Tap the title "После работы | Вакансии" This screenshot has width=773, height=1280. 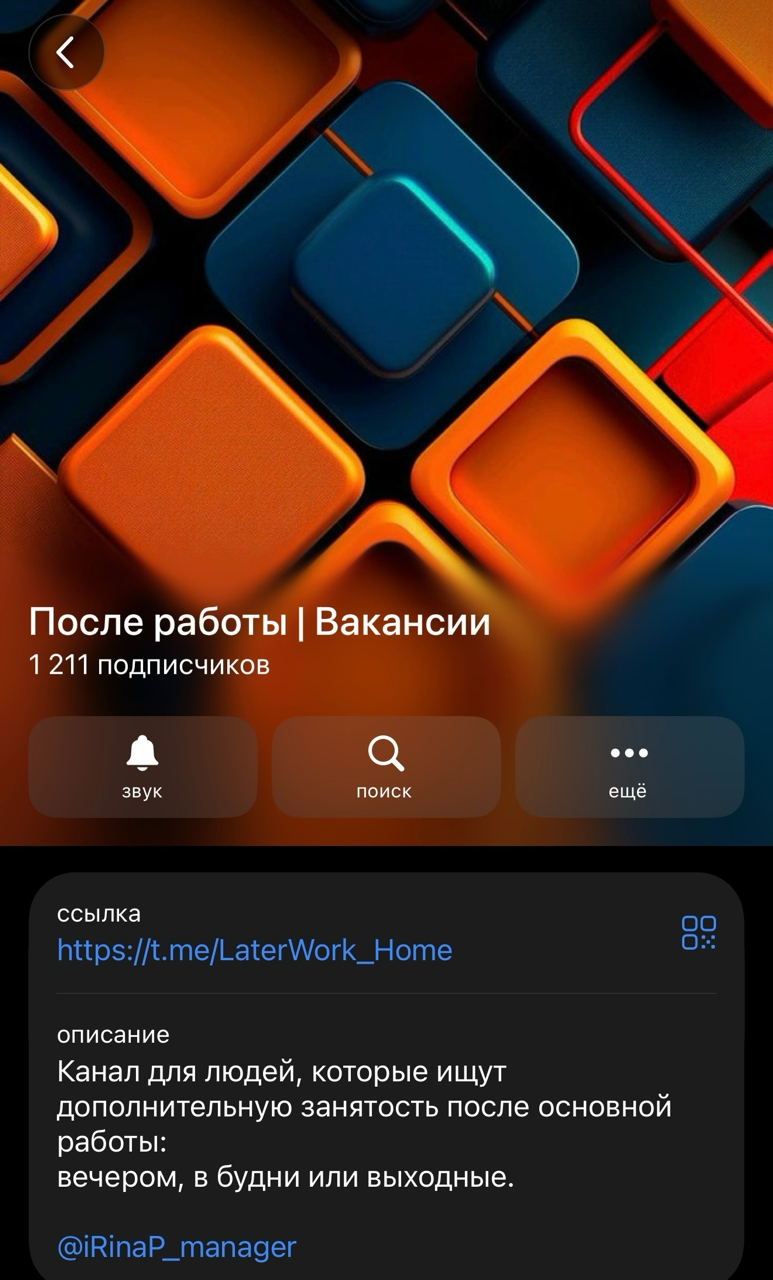(259, 623)
